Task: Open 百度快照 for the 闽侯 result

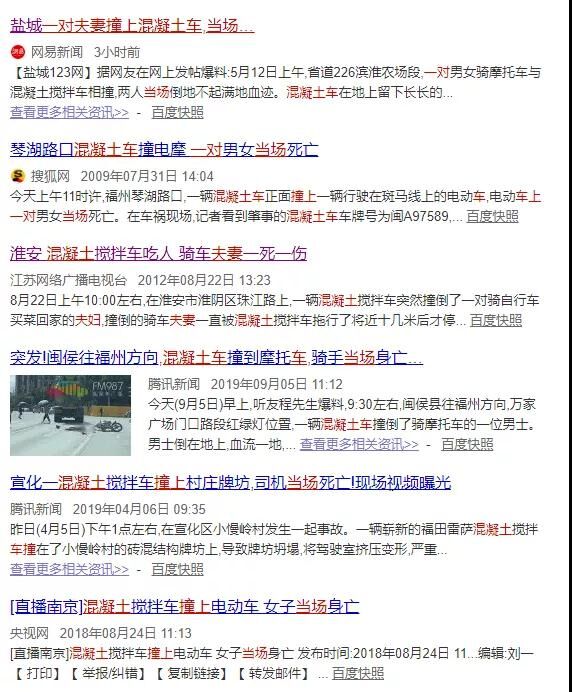Action: pyautogui.click(x=467, y=444)
